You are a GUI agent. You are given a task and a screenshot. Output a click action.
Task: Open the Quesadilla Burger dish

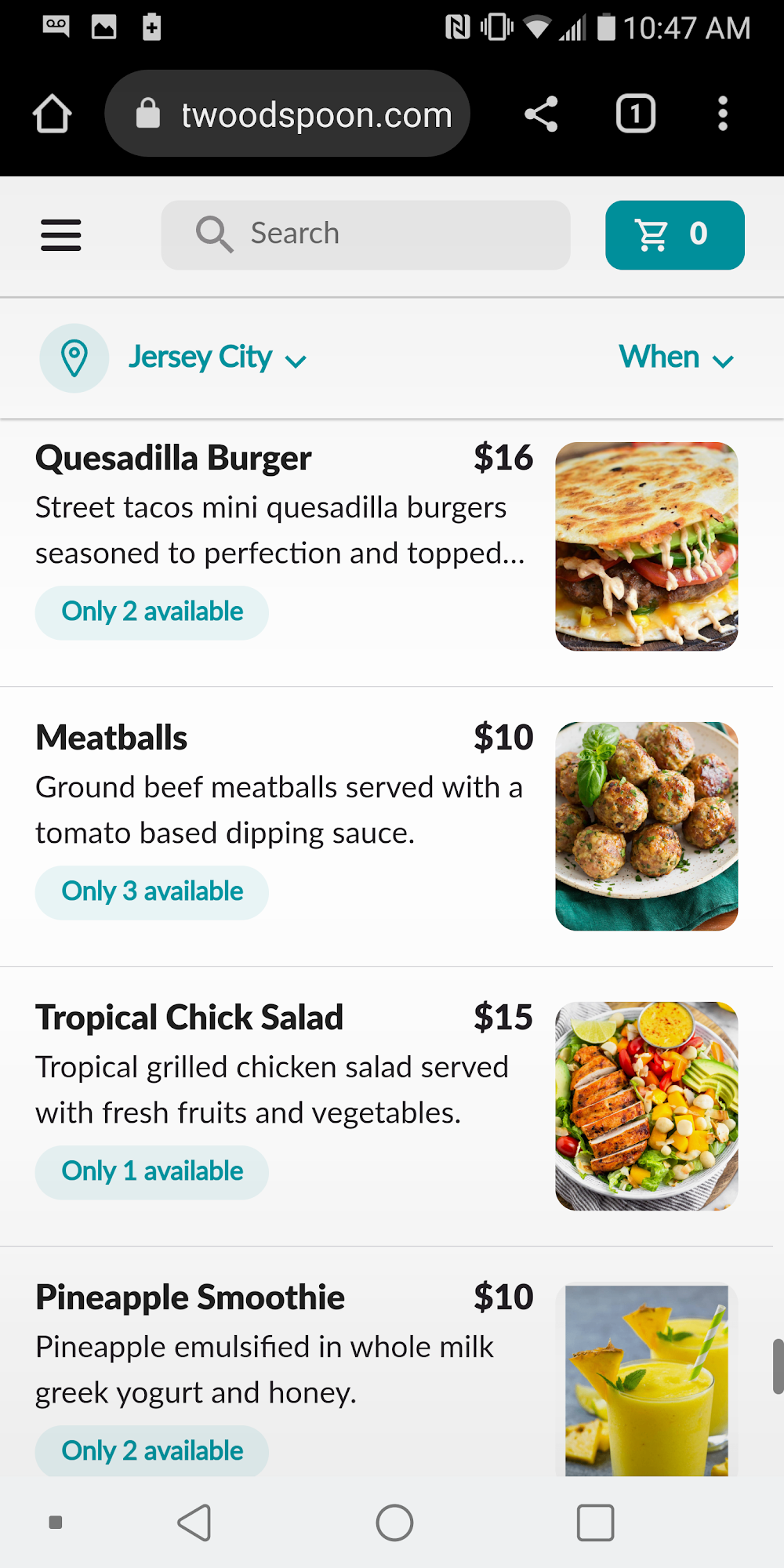click(173, 459)
